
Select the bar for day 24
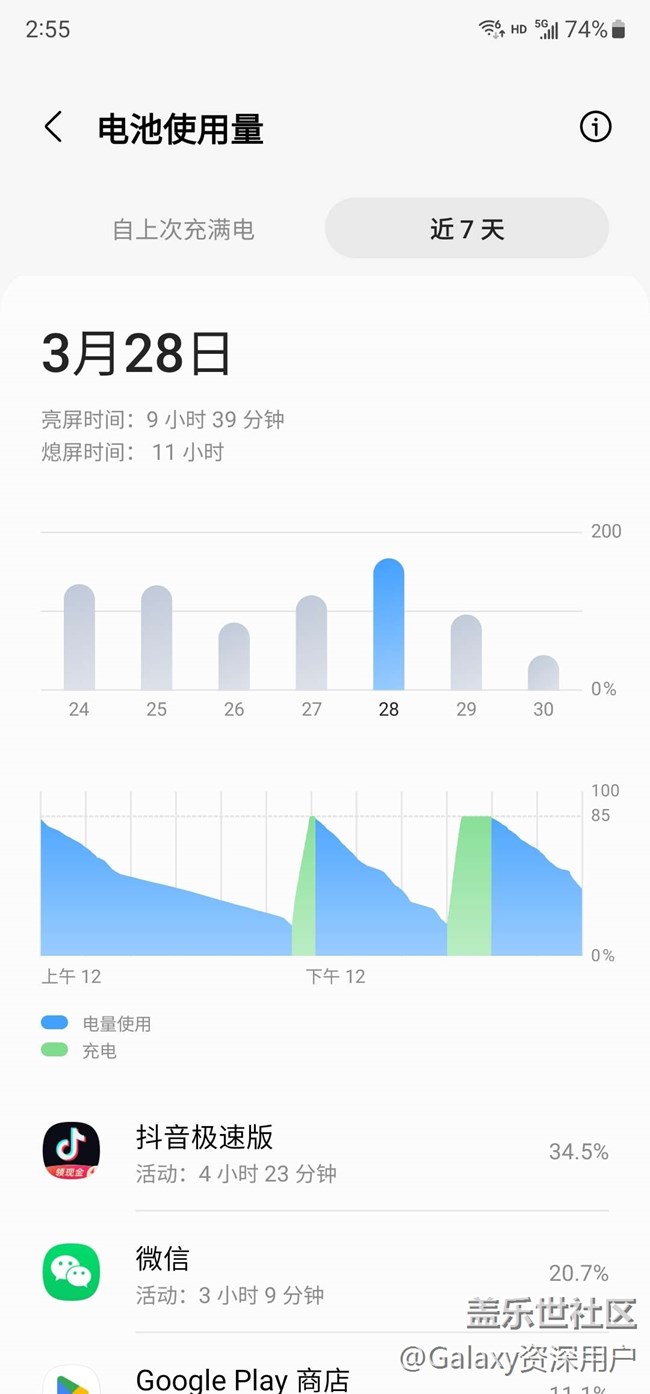79,638
